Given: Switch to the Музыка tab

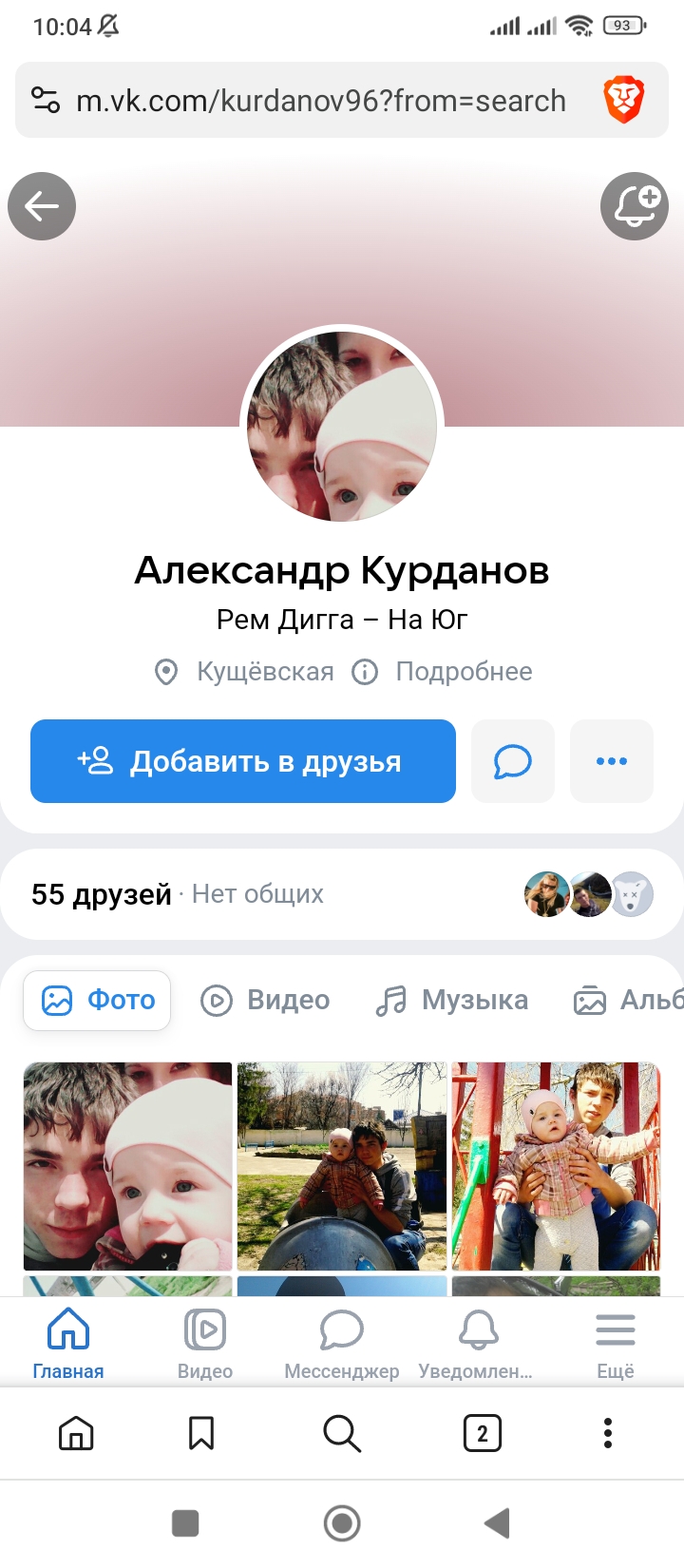Looking at the screenshot, I should point(452,1001).
